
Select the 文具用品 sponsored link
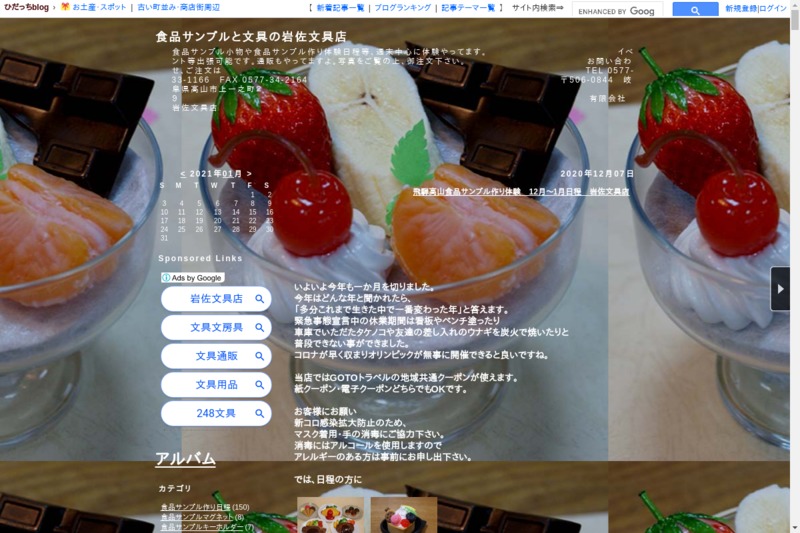click(216, 385)
